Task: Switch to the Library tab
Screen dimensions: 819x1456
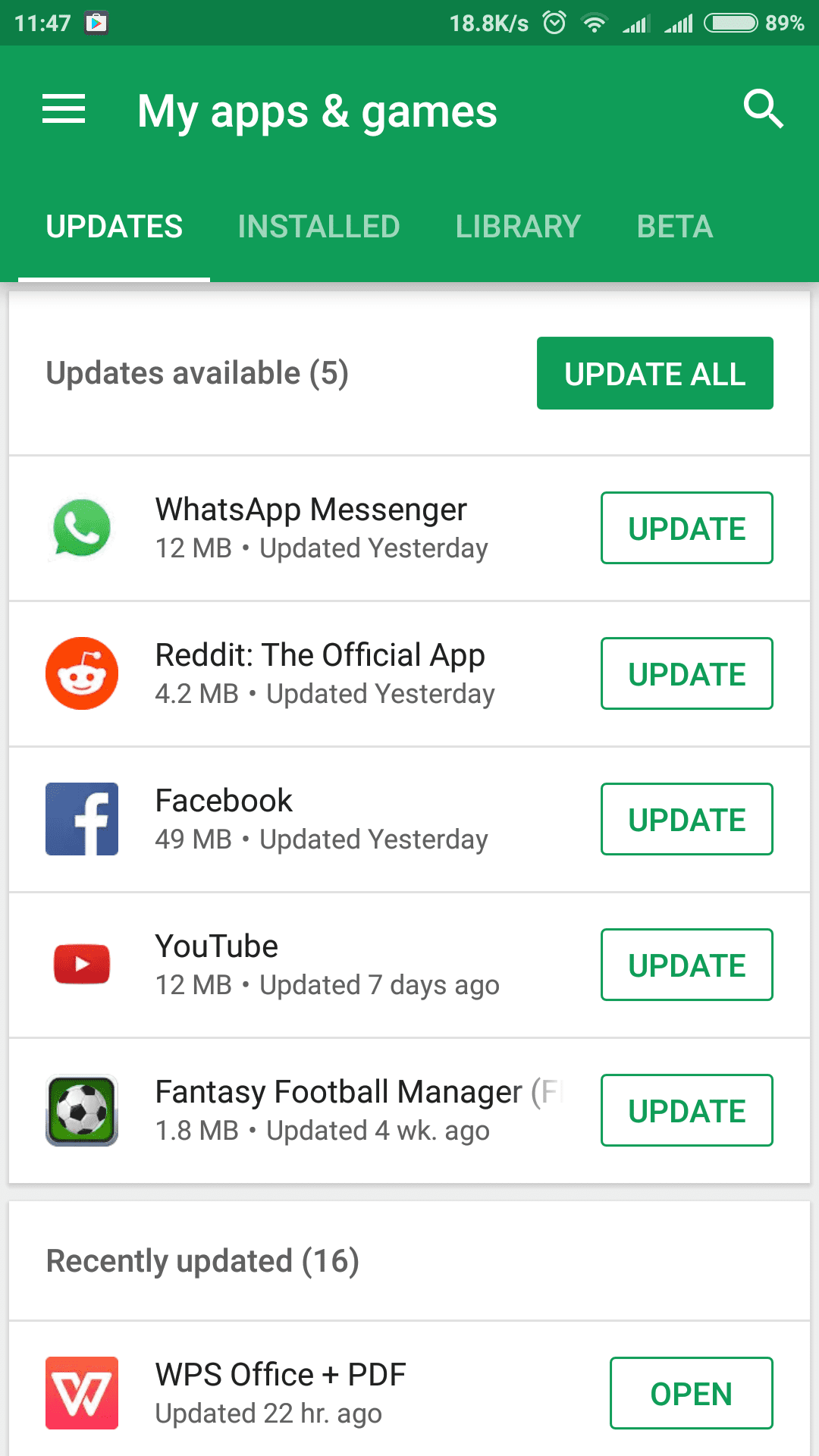Action: click(x=518, y=227)
